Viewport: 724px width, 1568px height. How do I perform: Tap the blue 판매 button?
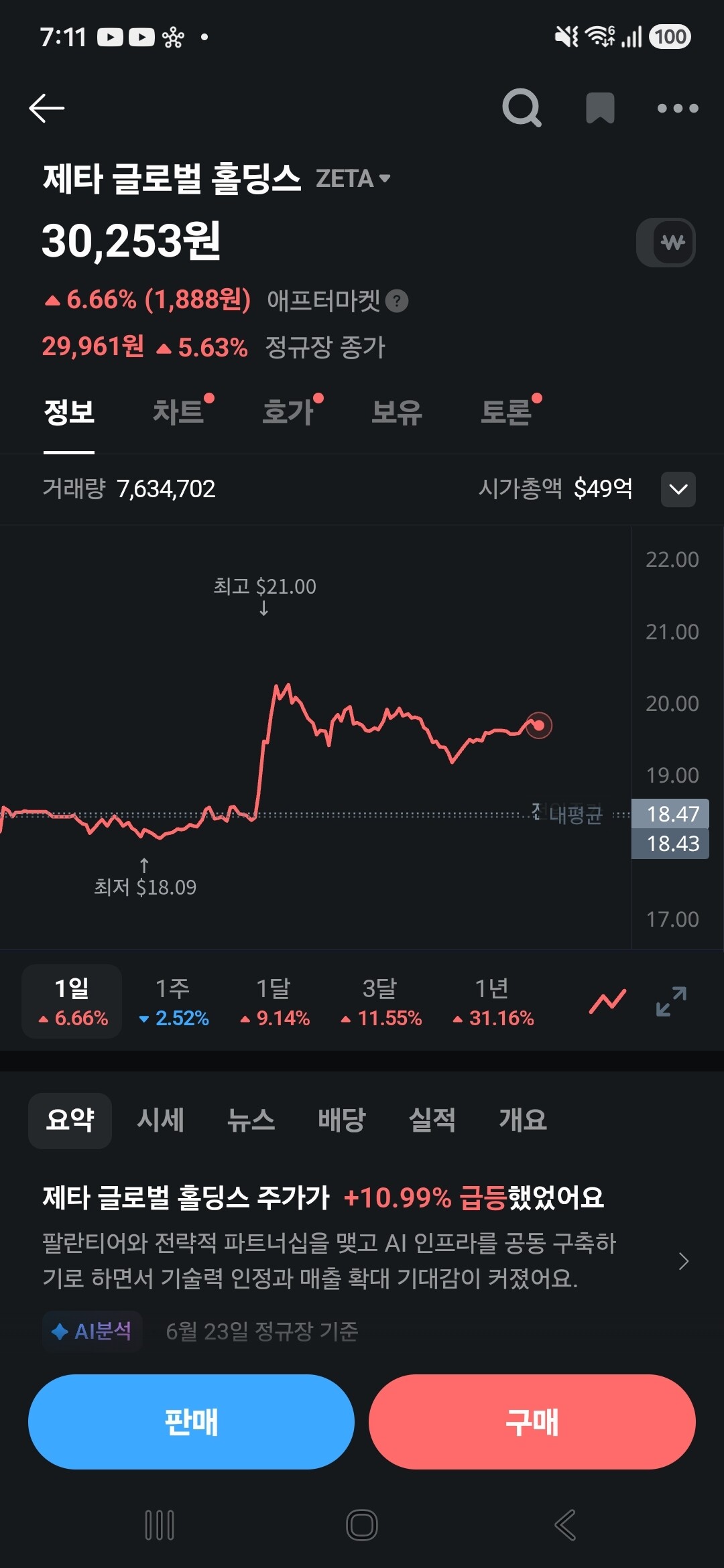191,1422
